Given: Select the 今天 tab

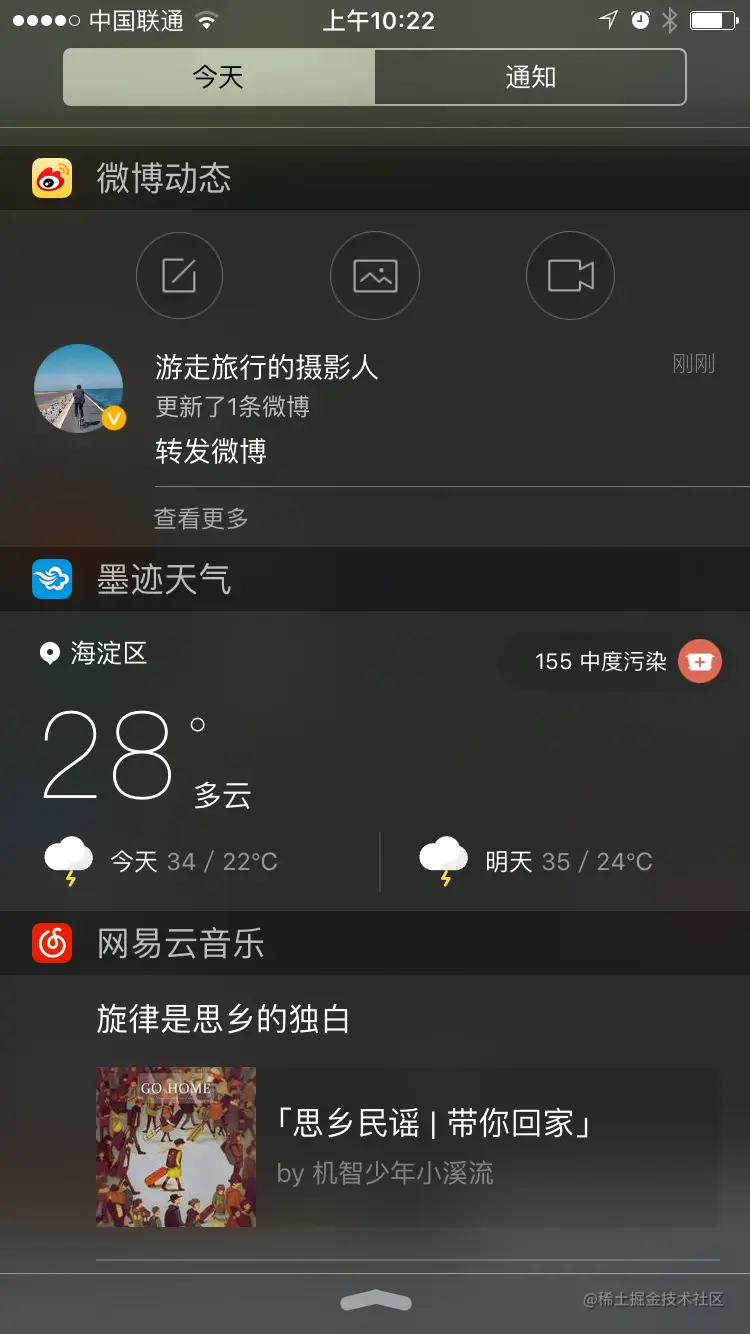Looking at the screenshot, I should 219,77.
